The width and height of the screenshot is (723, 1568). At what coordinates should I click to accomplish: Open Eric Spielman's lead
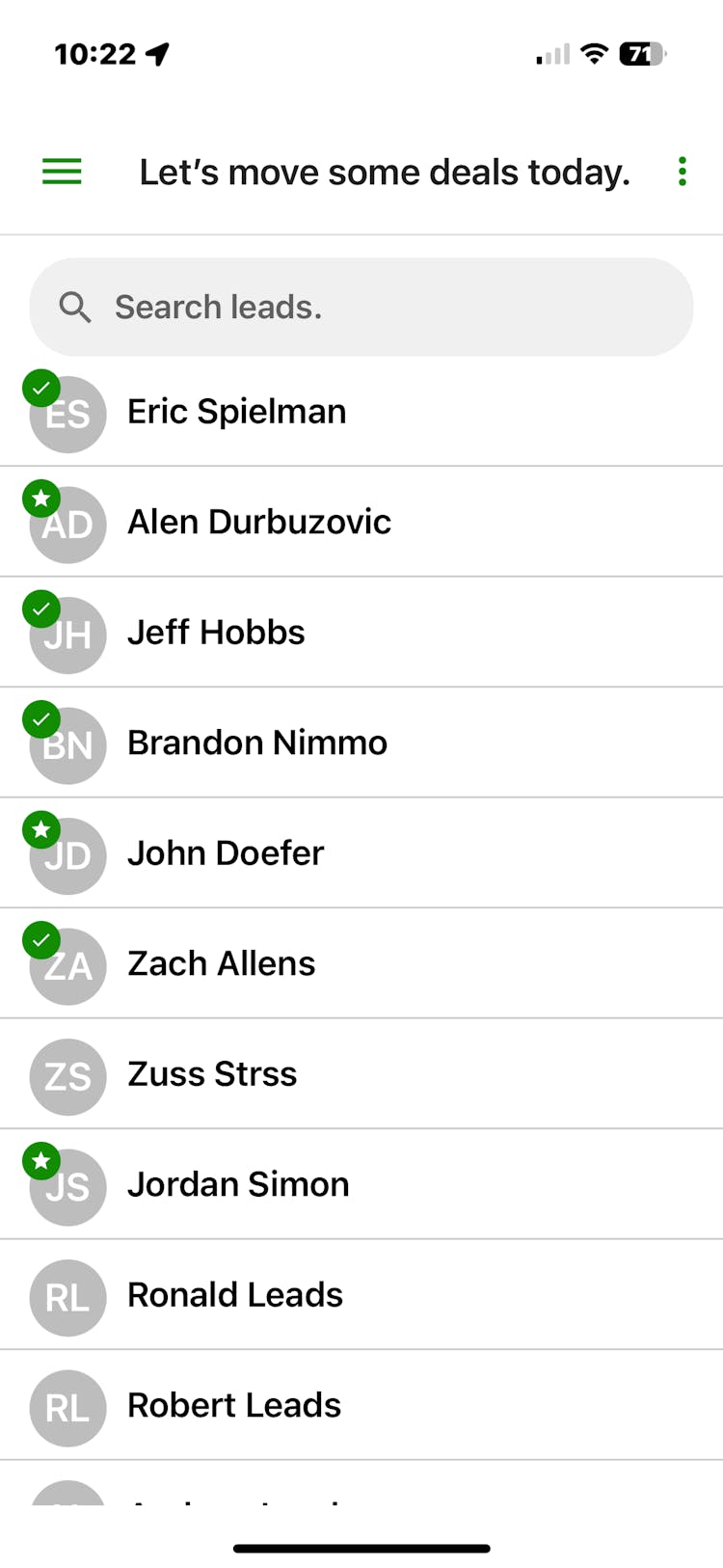point(237,412)
